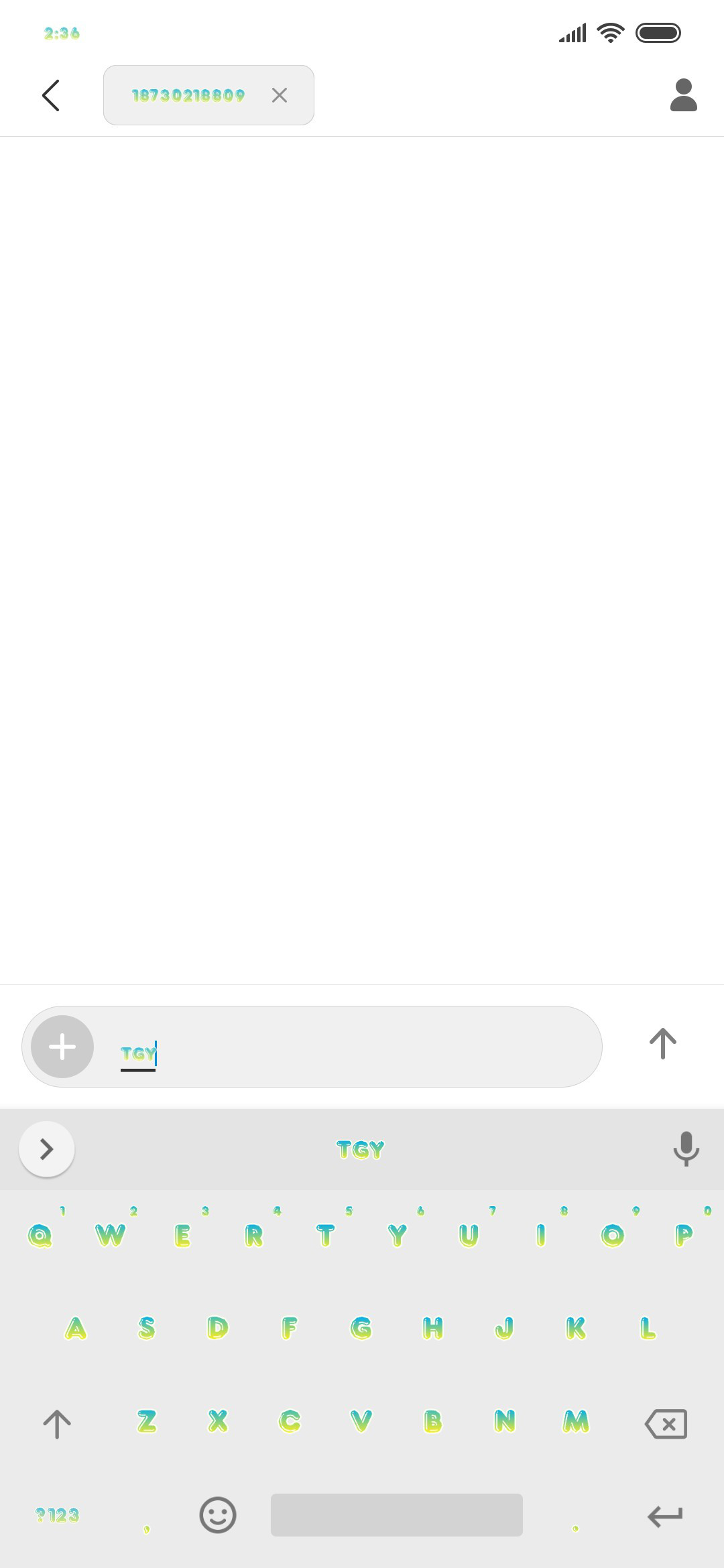This screenshot has height=1568, width=724.
Task: Remove recipient 18730218809 with the X
Action: click(x=280, y=95)
